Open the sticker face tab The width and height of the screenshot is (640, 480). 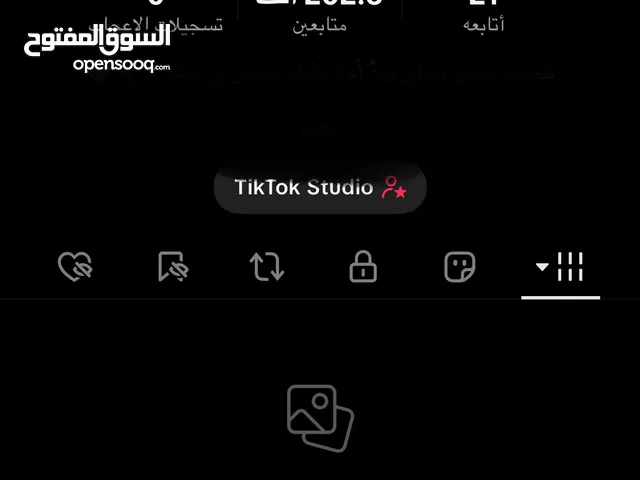pos(459,267)
